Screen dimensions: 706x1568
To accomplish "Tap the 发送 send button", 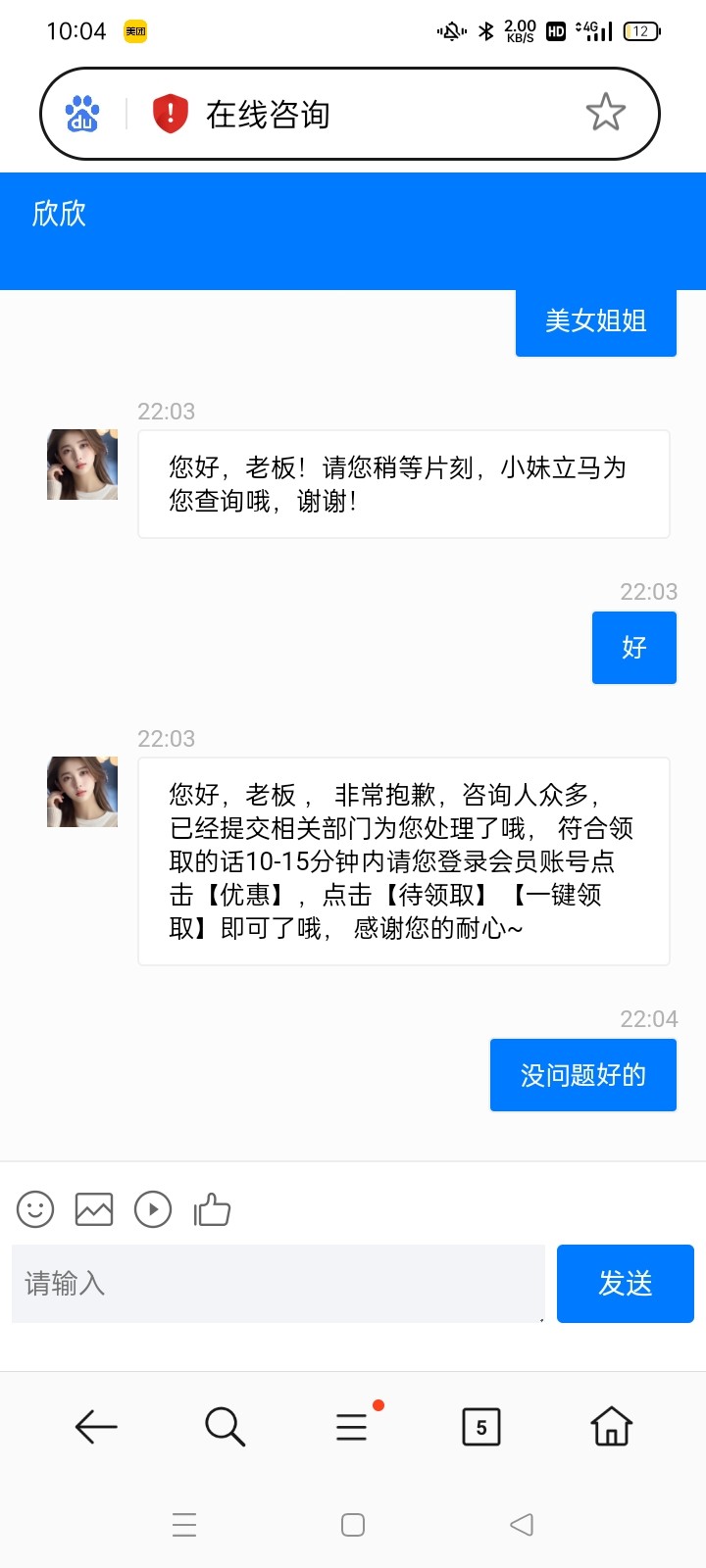I will 625,1284.
